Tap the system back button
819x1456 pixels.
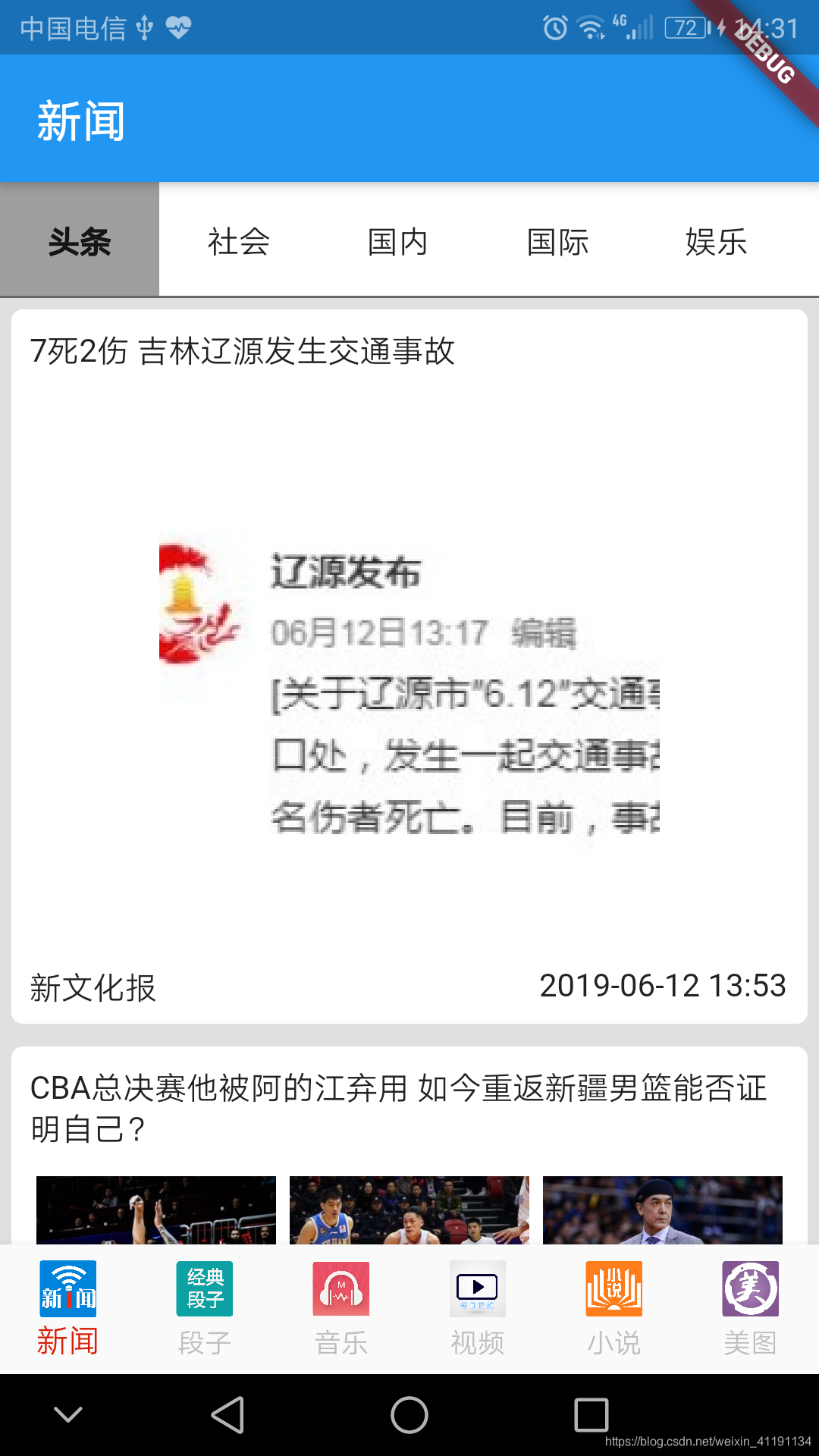pyautogui.click(x=227, y=1415)
